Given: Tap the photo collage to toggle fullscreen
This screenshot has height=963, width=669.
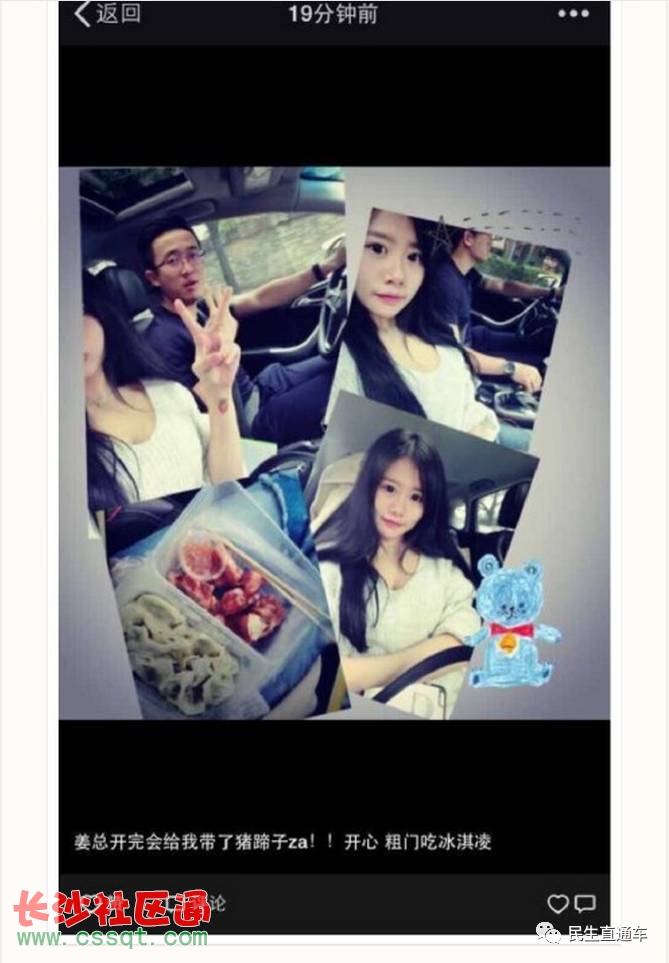Looking at the screenshot, I should tap(334, 442).
